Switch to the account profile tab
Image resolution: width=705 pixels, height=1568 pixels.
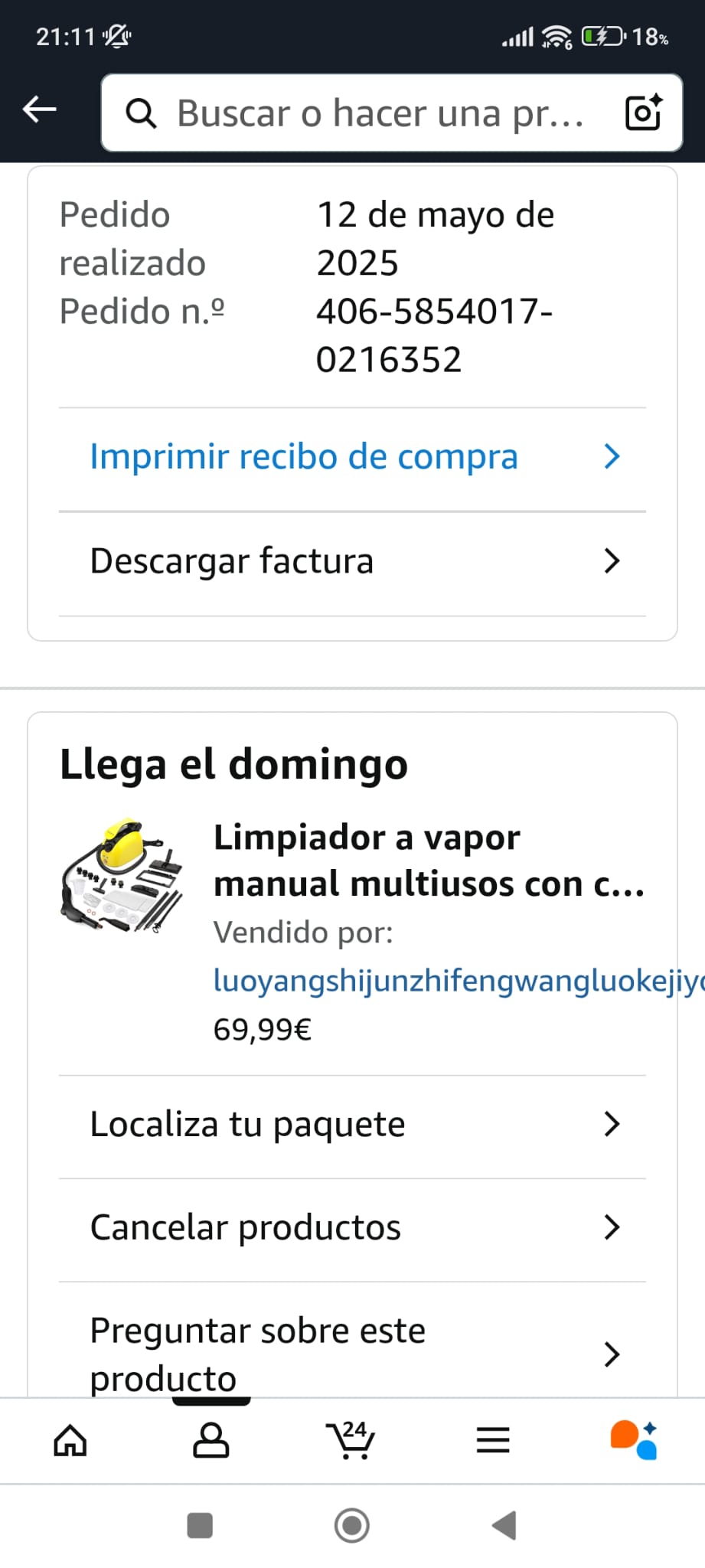click(x=211, y=1441)
